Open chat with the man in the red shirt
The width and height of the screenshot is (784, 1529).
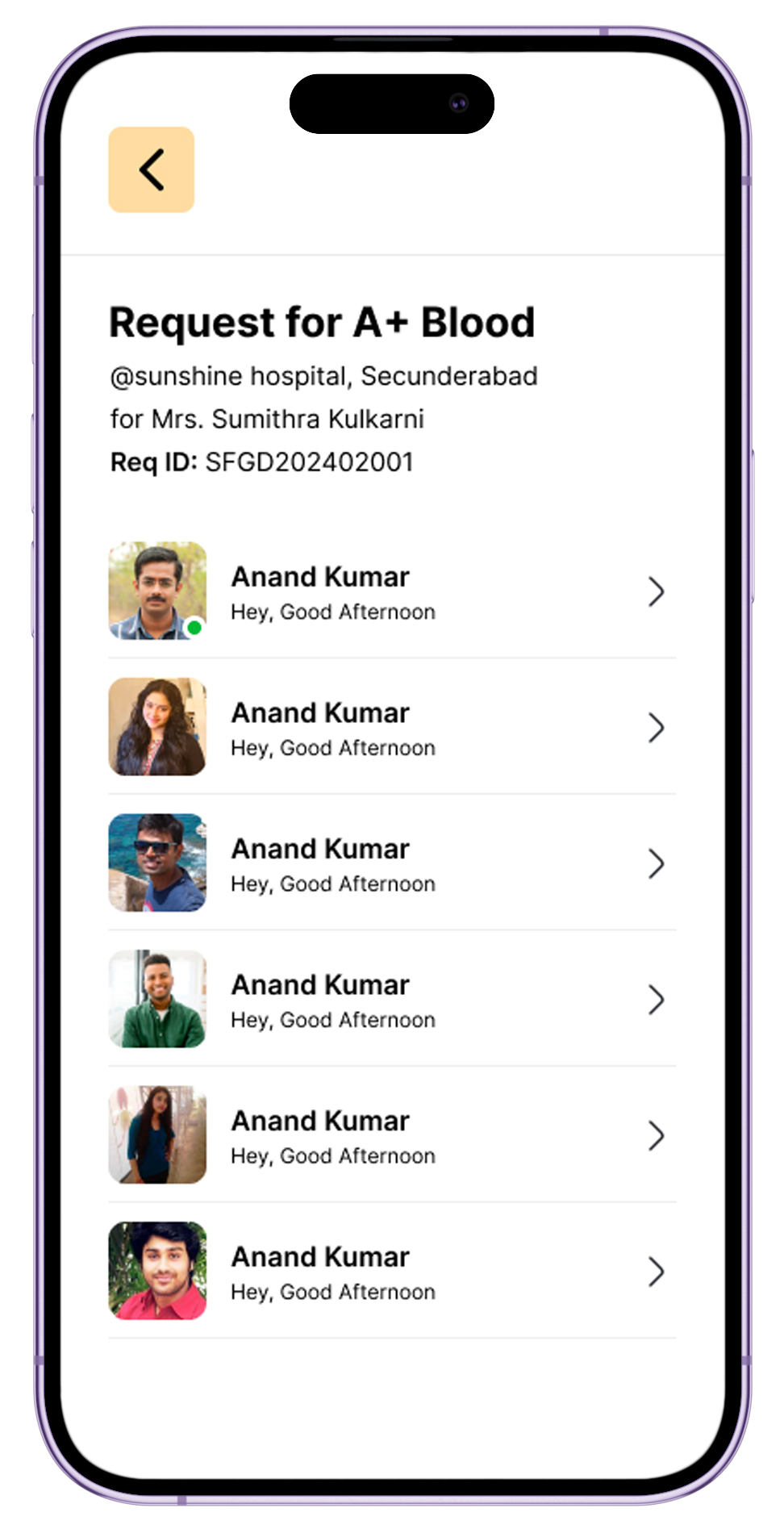click(x=392, y=1271)
